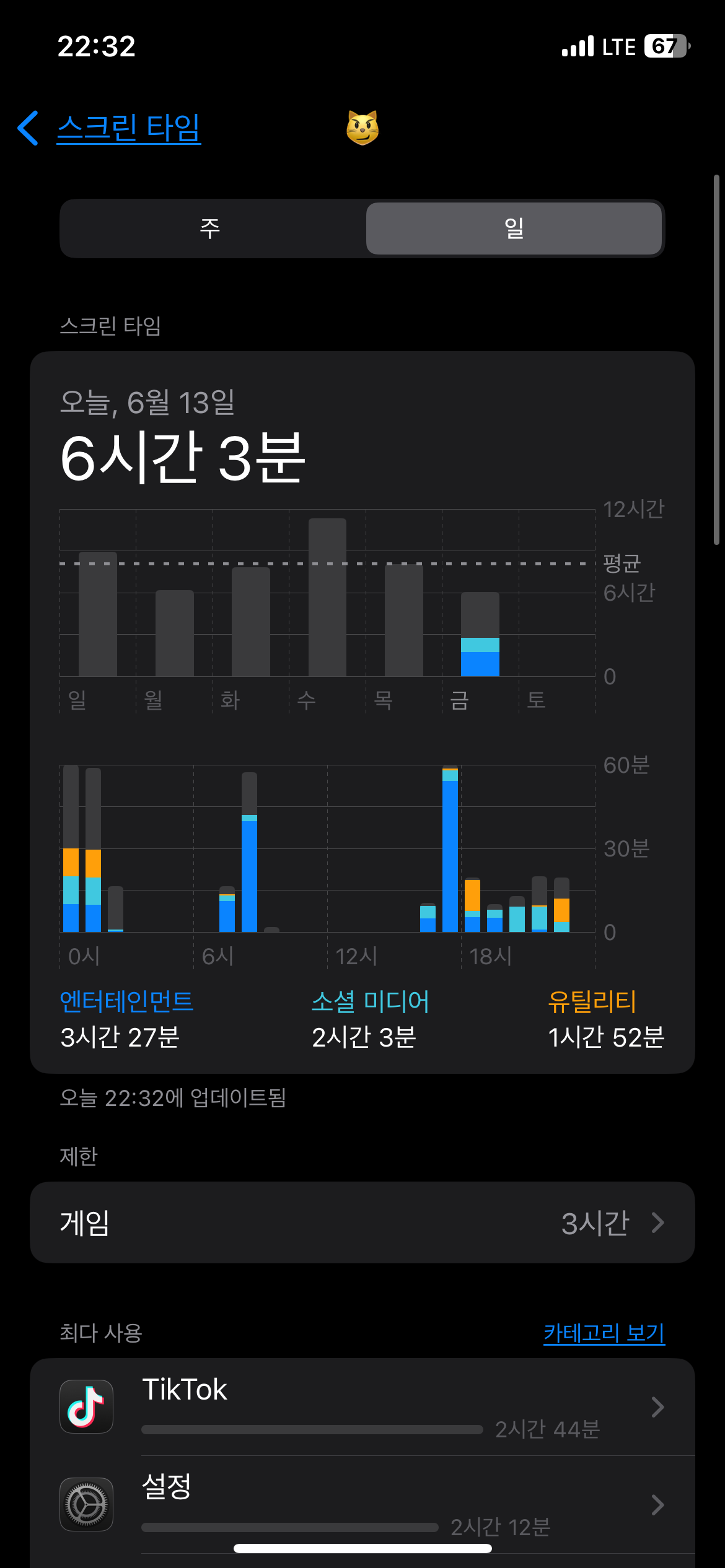Select the 수 bar in weekly chart
725x1568 pixels.
click(x=327, y=598)
